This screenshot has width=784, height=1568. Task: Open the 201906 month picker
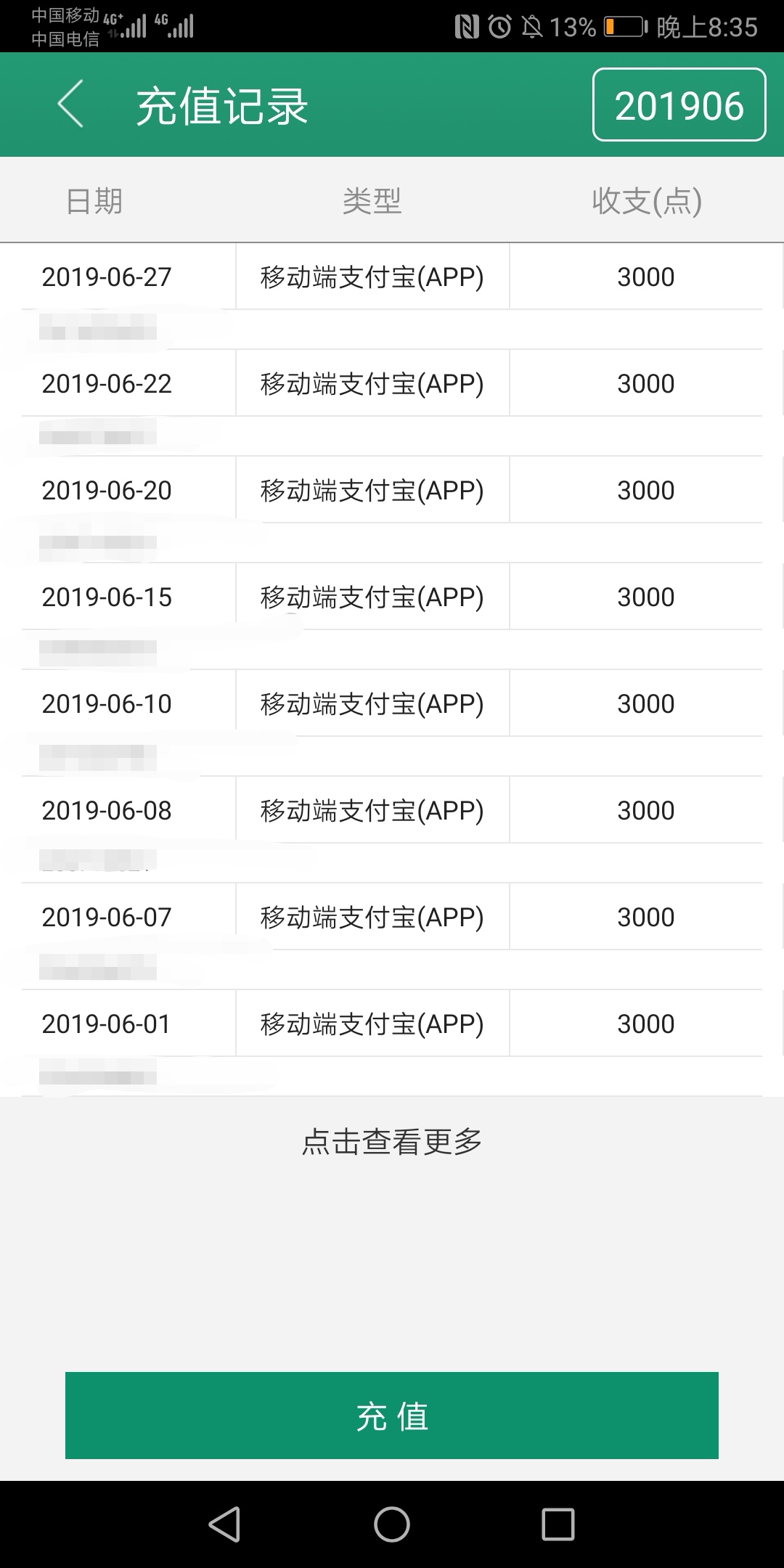pos(679,105)
